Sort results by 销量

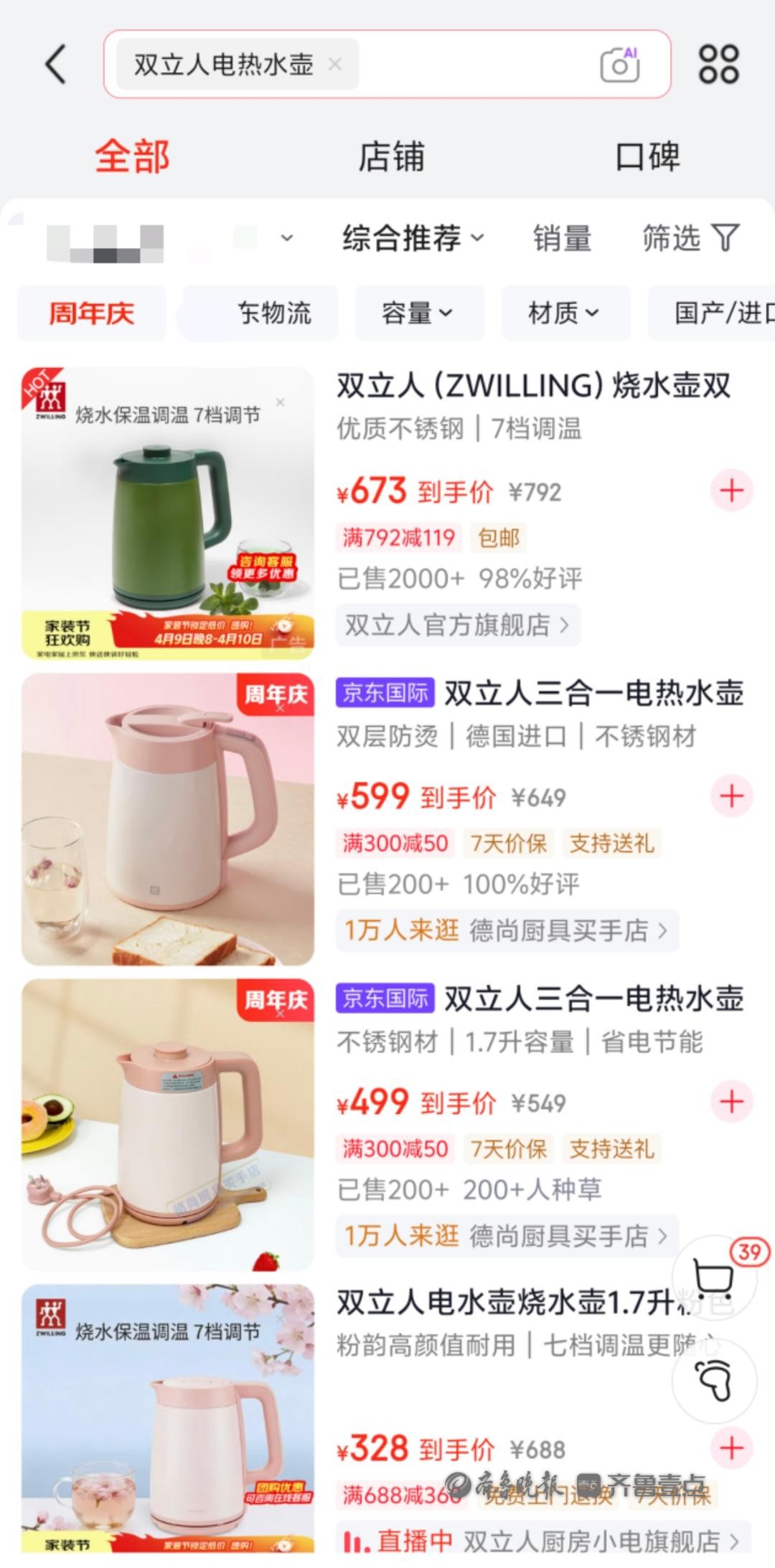click(562, 238)
